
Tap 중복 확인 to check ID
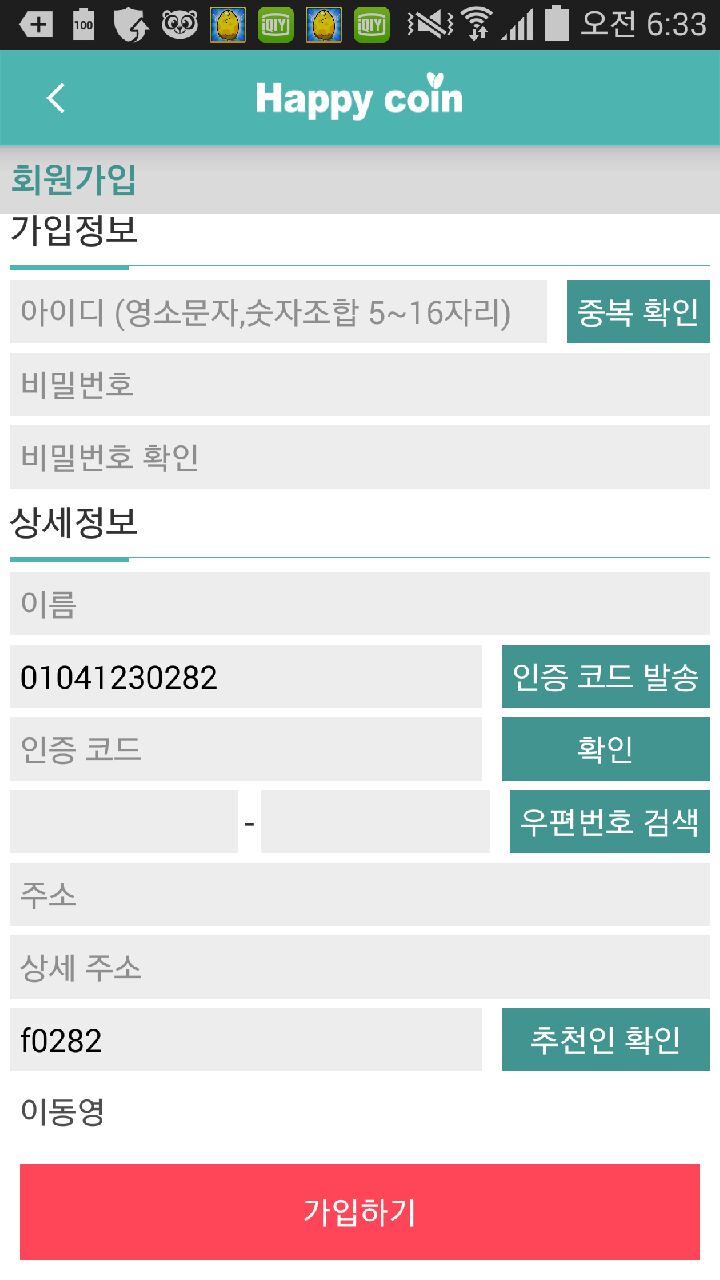pos(638,312)
